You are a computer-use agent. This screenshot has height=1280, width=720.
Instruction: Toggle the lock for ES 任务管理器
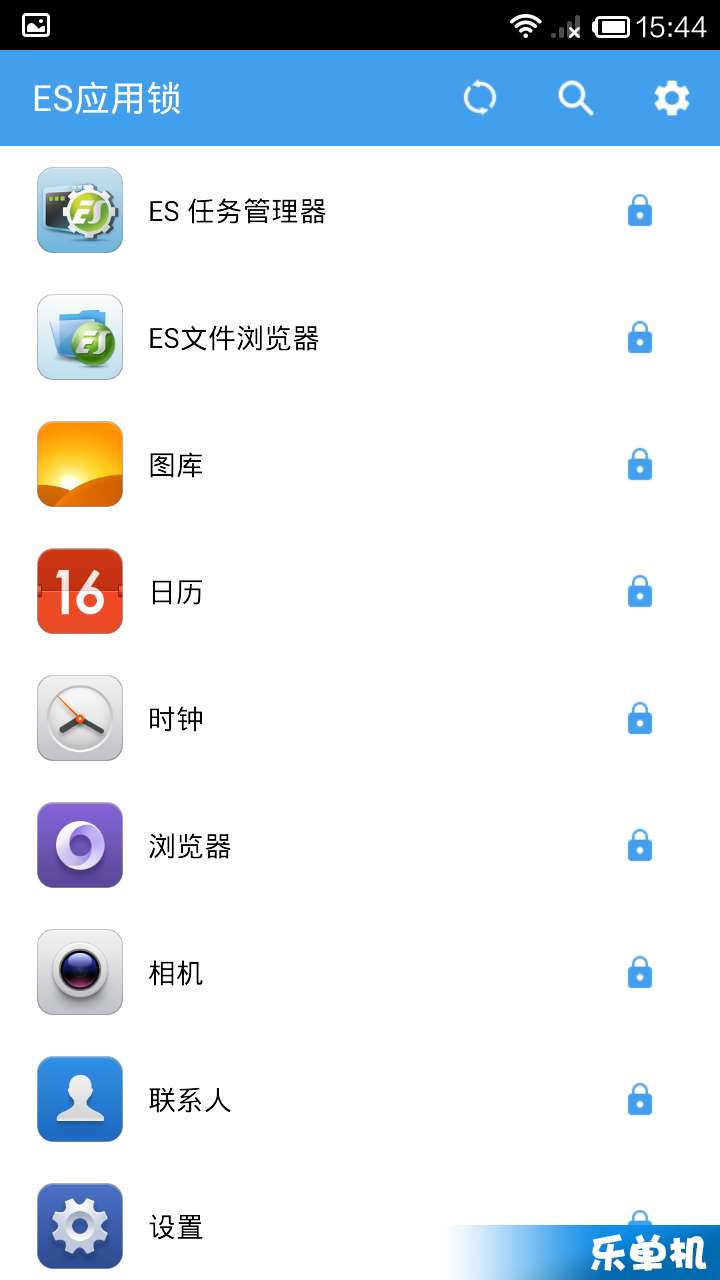[640, 210]
